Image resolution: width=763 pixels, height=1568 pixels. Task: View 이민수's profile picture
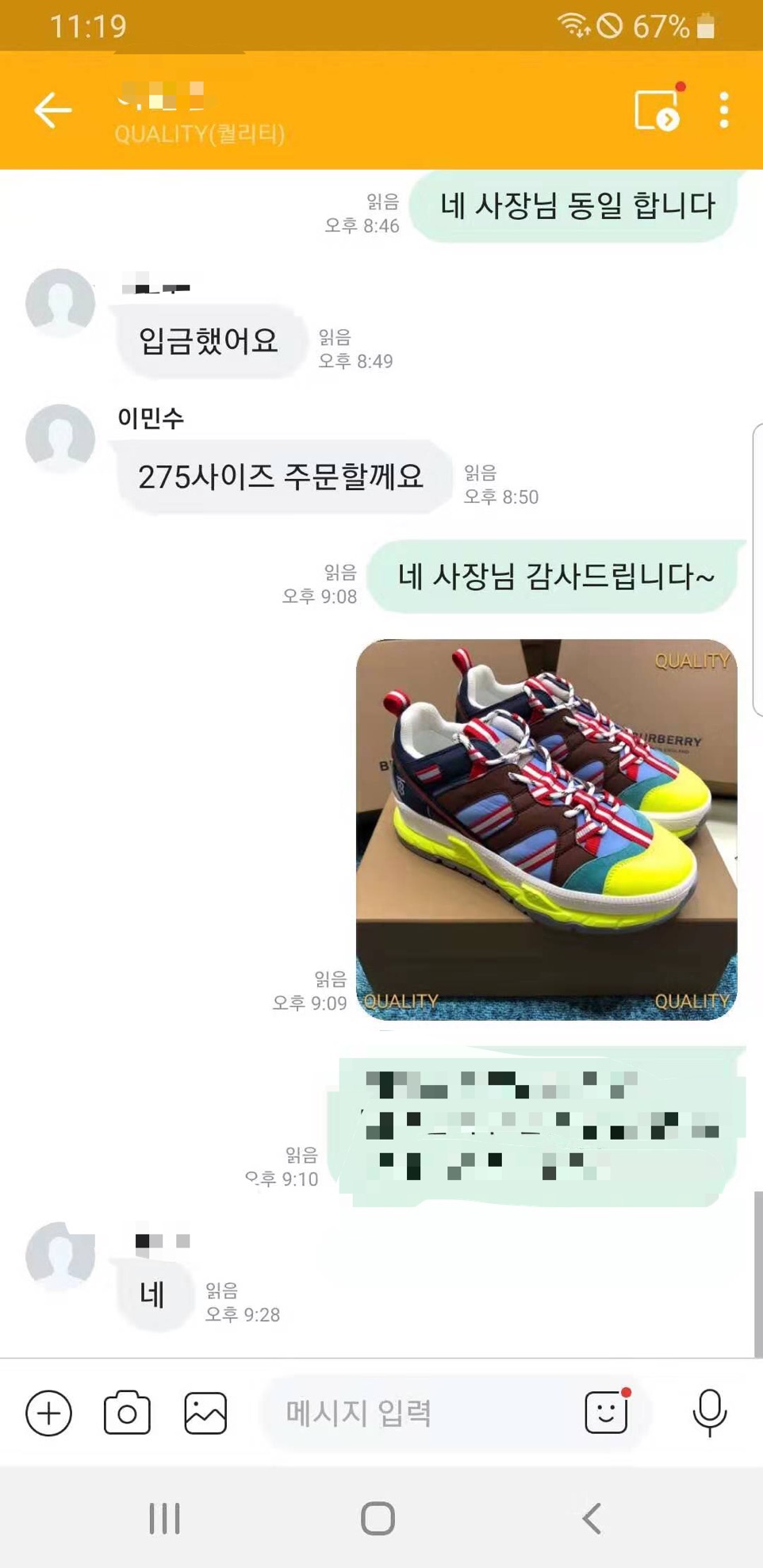60,438
